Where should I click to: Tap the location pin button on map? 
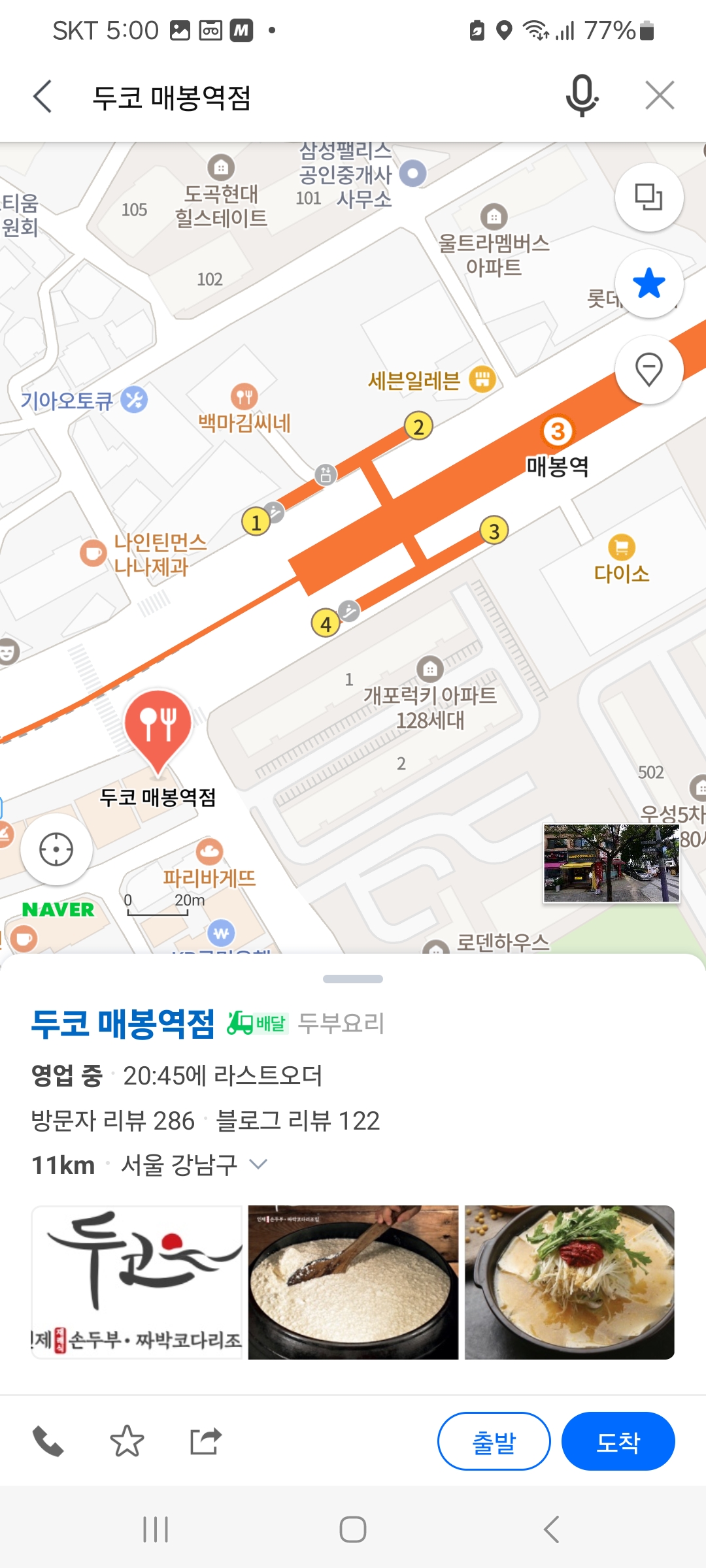tap(648, 370)
